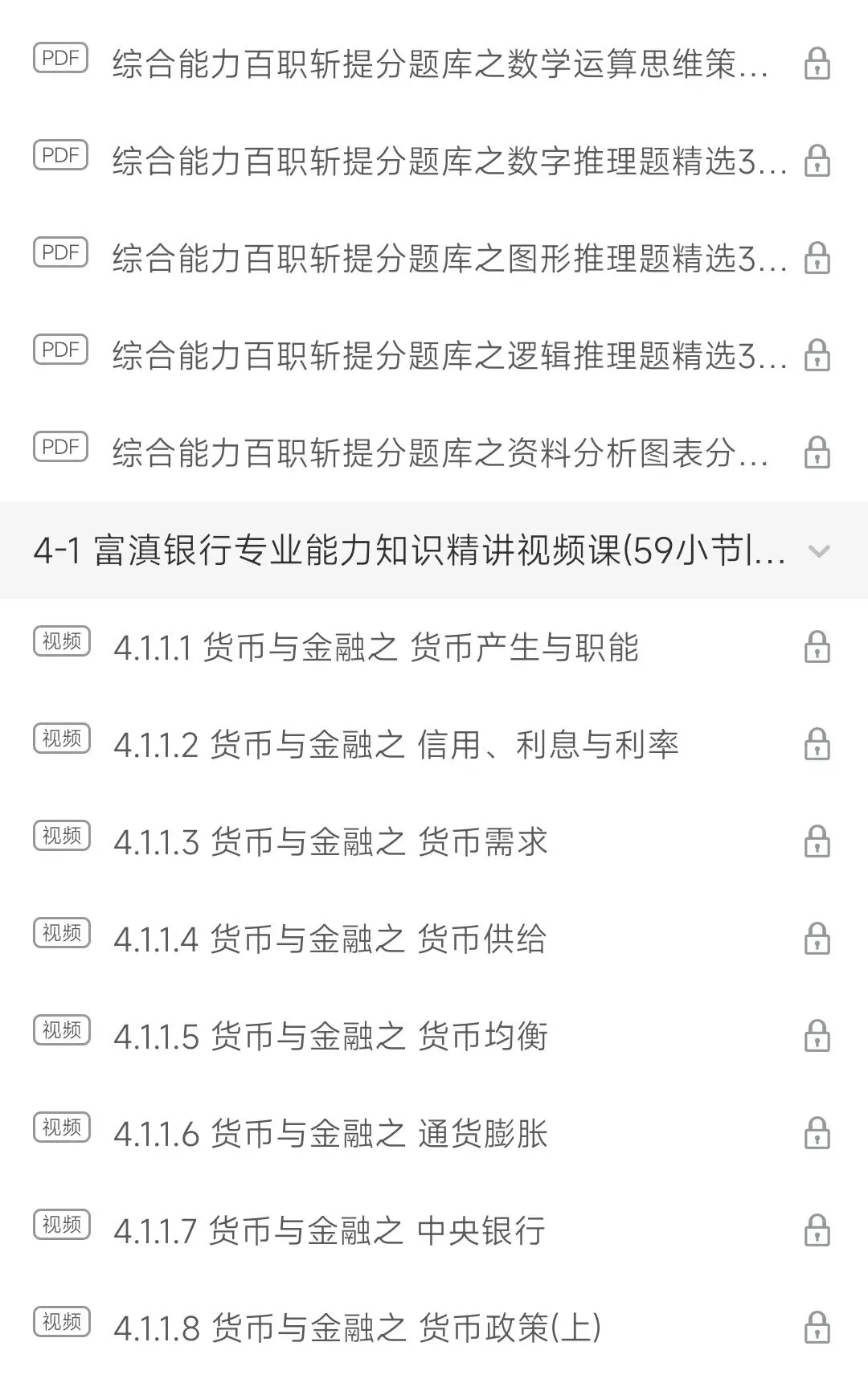Open the 逻辑推理题精选 PDF
The height and width of the screenshot is (1379, 868).
pyautogui.click(x=434, y=356)
